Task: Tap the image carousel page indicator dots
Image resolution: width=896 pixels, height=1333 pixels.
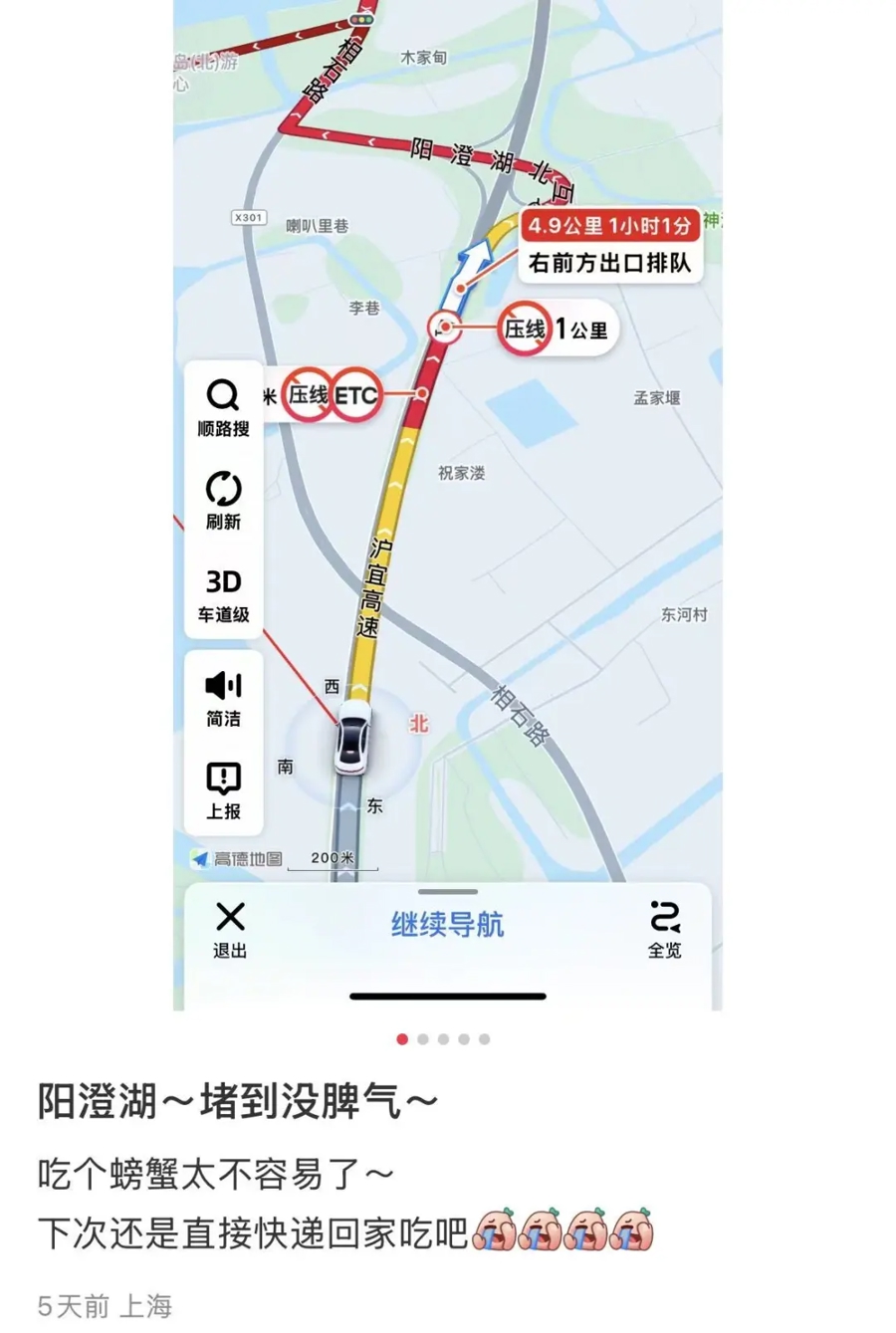Action: click(x=443, y=1038)
